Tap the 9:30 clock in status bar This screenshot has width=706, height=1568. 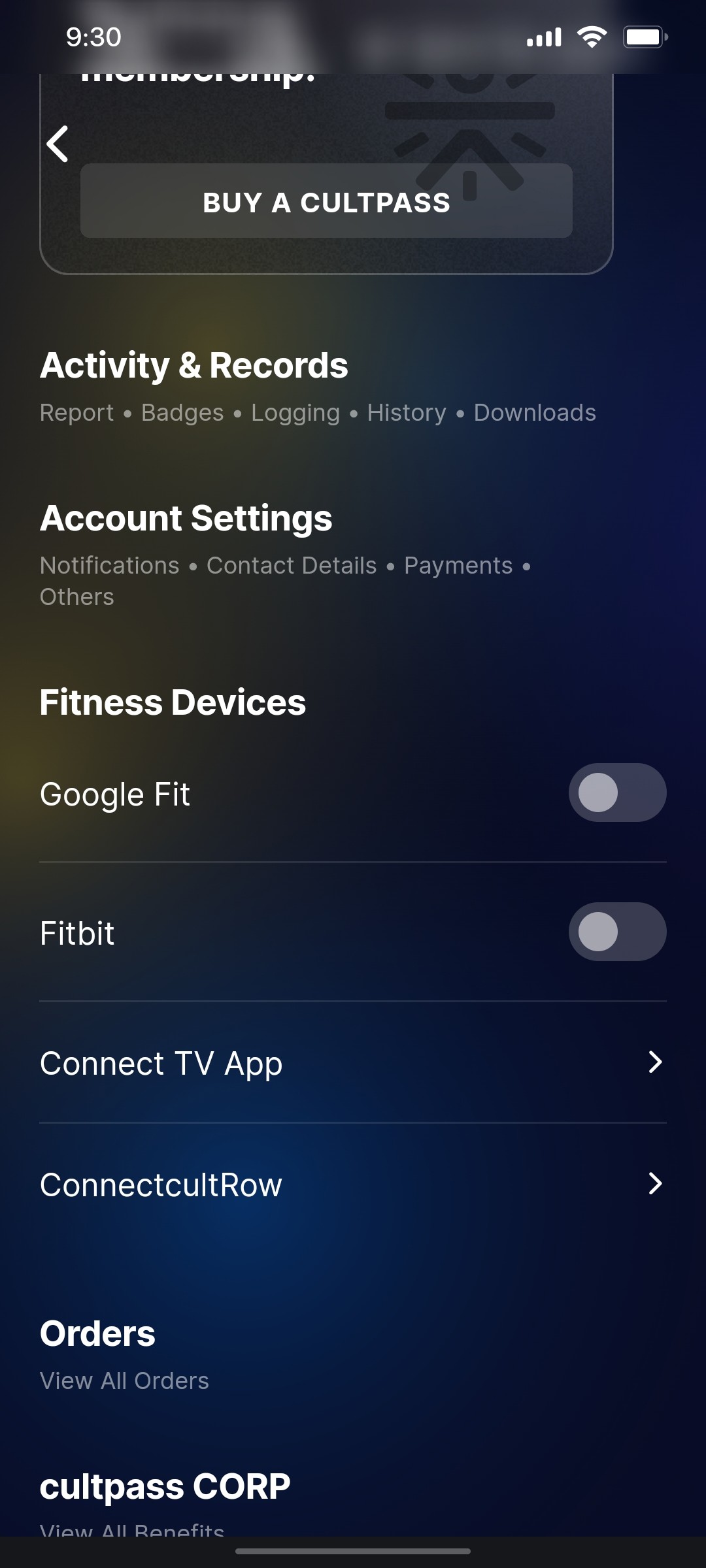point(93,37)
